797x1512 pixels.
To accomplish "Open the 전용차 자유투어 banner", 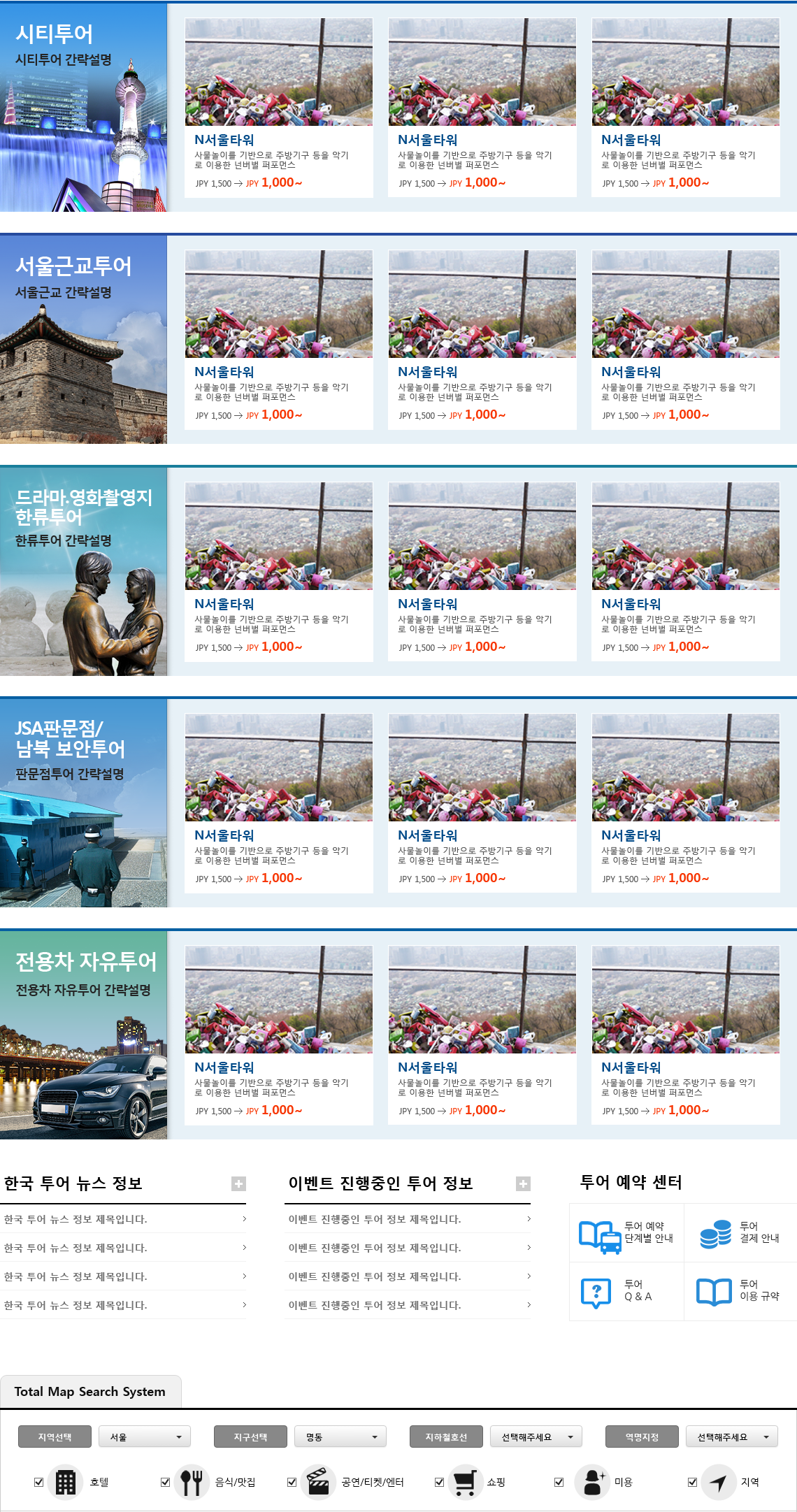I will point(83,1035).
